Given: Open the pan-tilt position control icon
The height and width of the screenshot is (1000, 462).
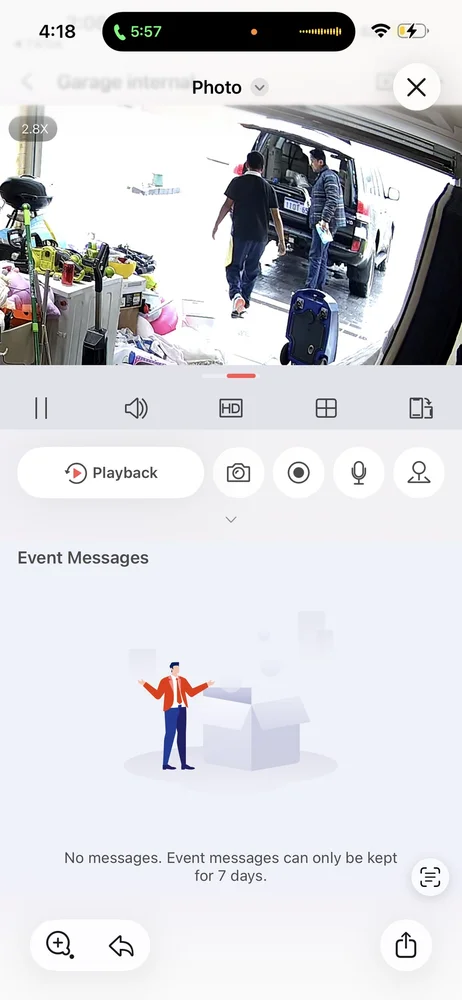Looking at the screenshot, I should pyautogui.click(x=419, y=473).
